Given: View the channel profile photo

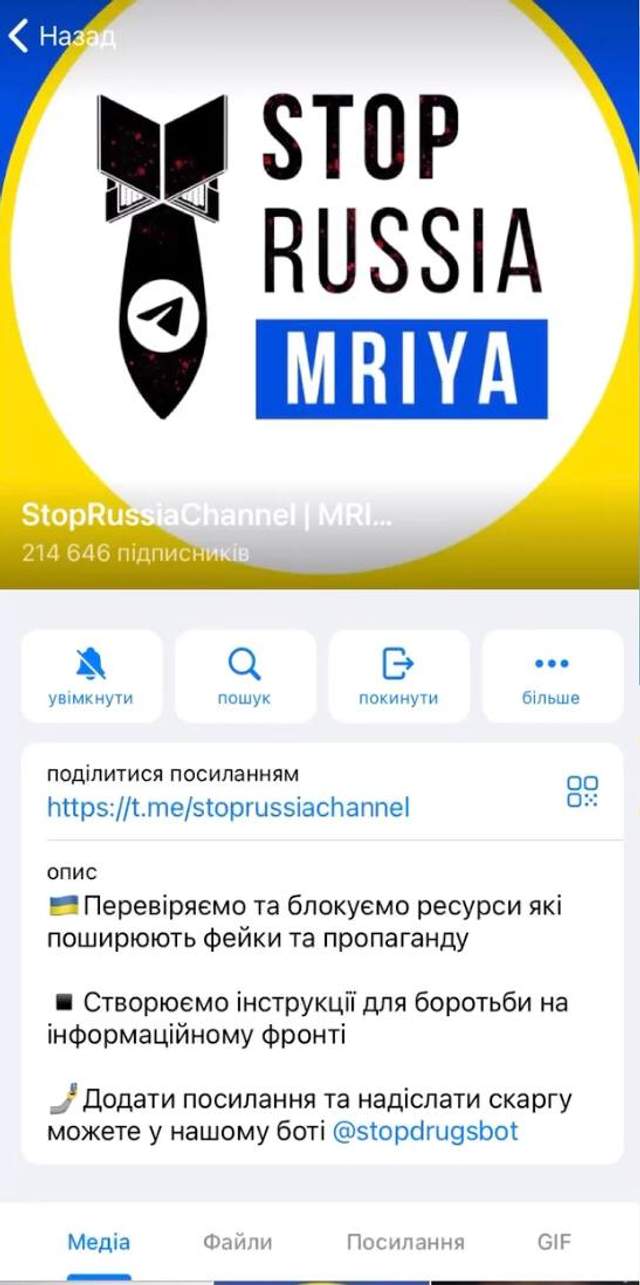Looking at the screenshot, I should [320, 280].
